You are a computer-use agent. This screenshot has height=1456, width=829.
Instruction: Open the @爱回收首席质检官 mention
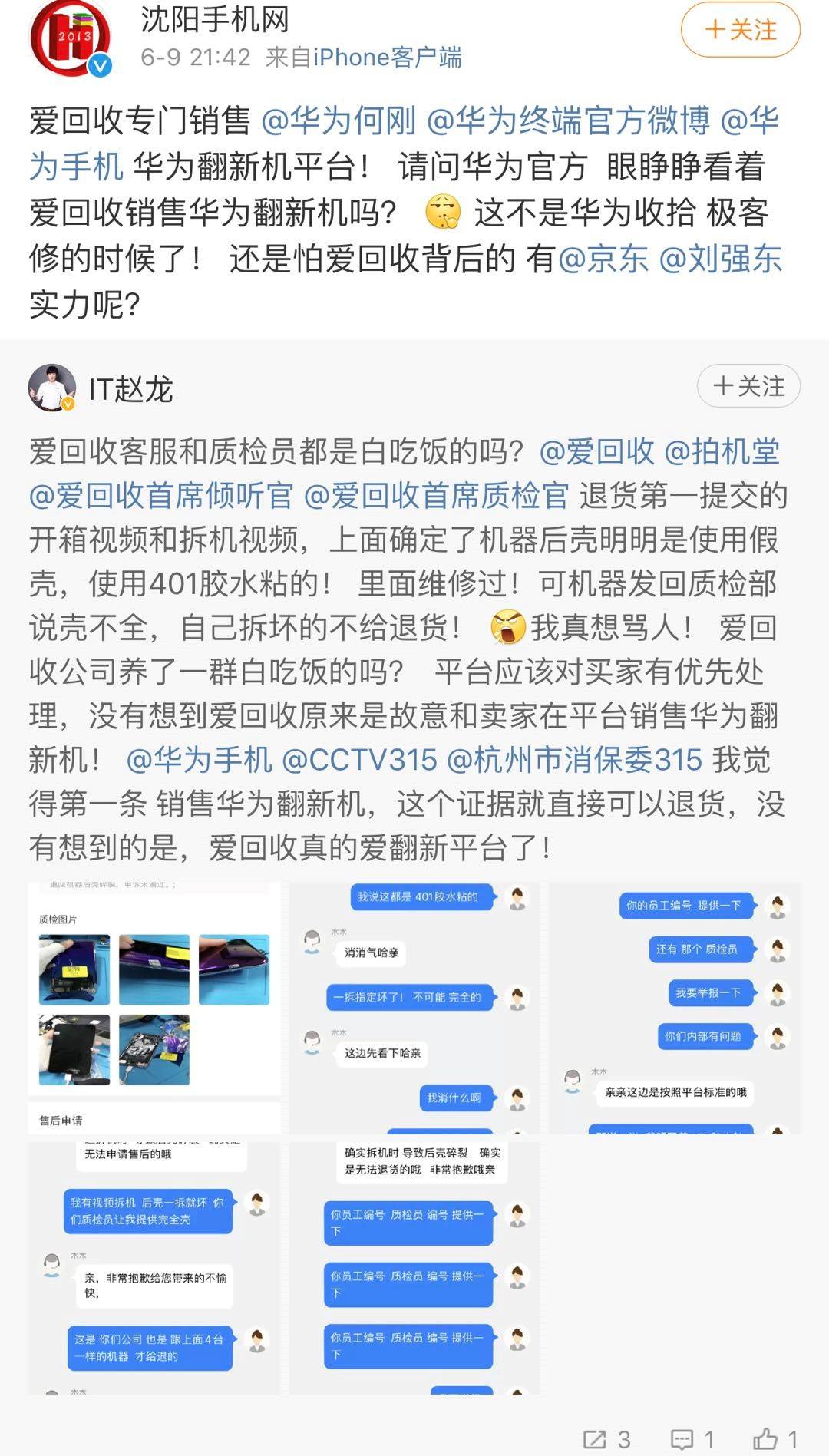[x=437, y=496]
